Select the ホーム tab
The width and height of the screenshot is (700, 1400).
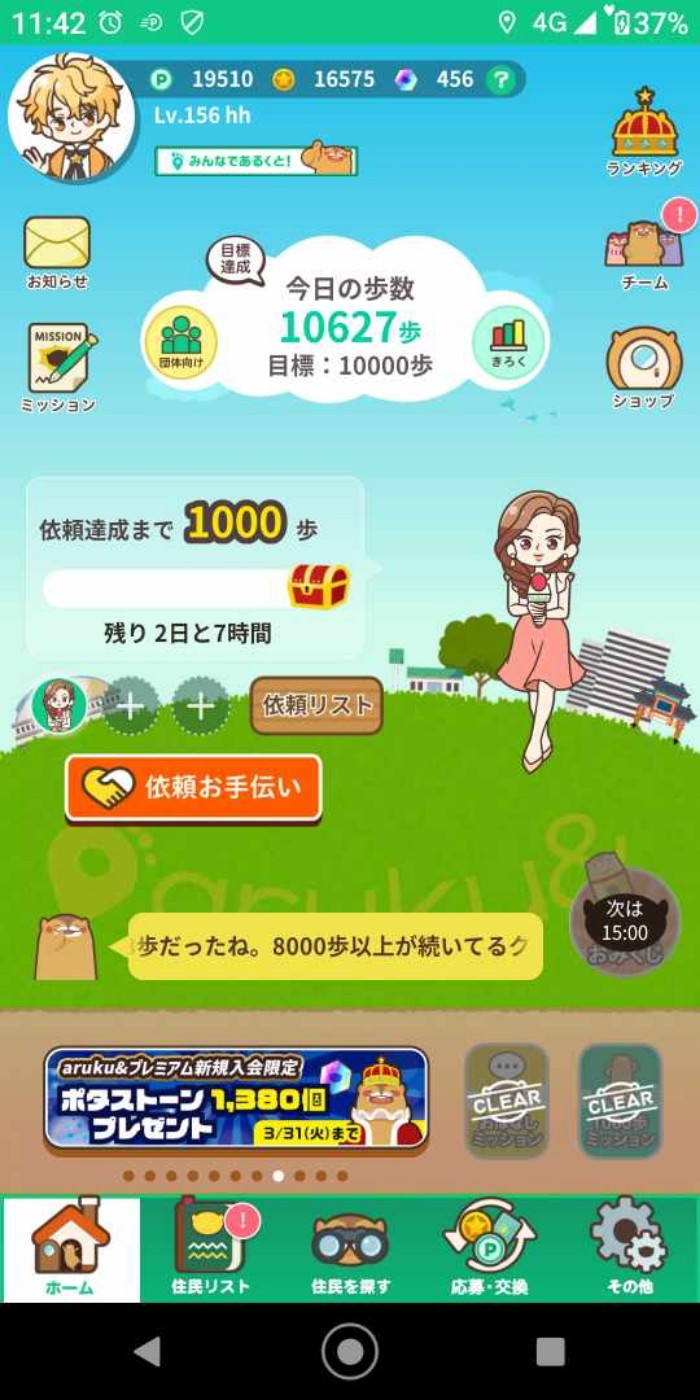pyautogui.click(x=71, y=1249)
